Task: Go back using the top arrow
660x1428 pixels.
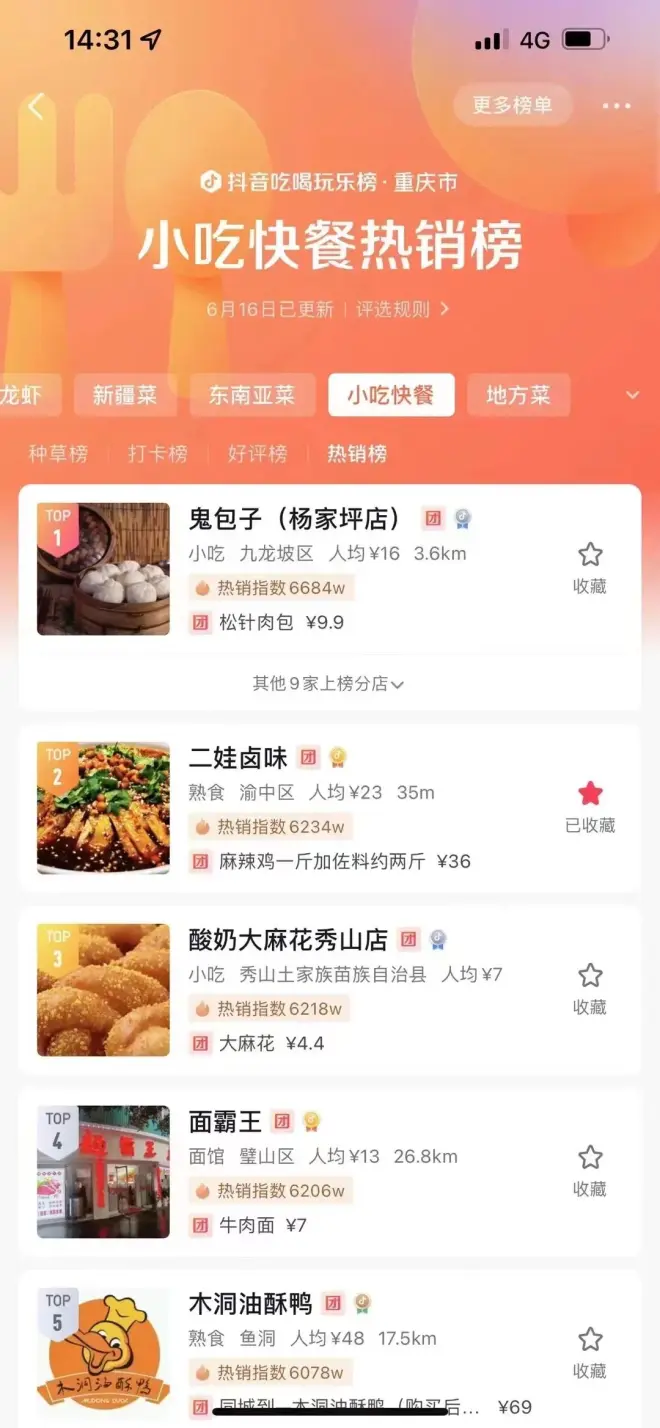Action: (x=37, y=106)
